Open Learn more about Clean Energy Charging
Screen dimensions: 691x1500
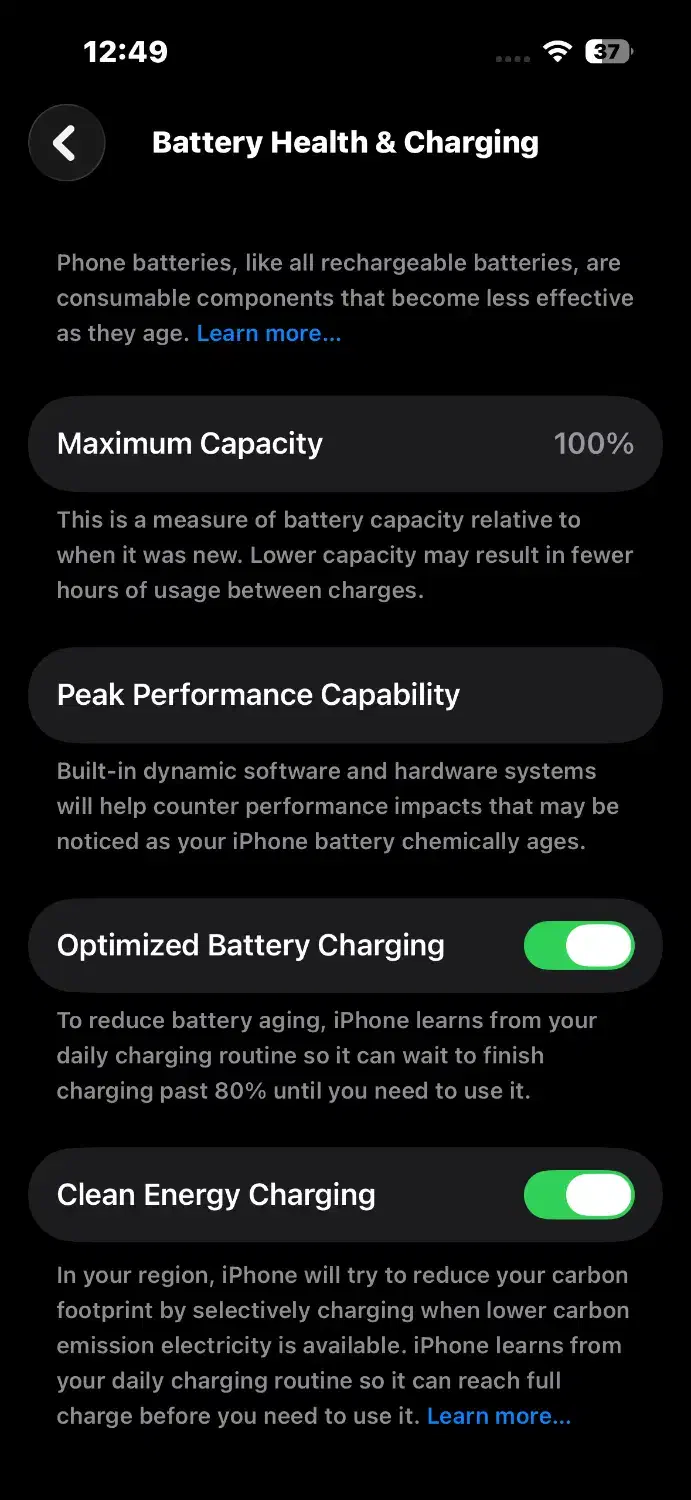point(498,1416)
